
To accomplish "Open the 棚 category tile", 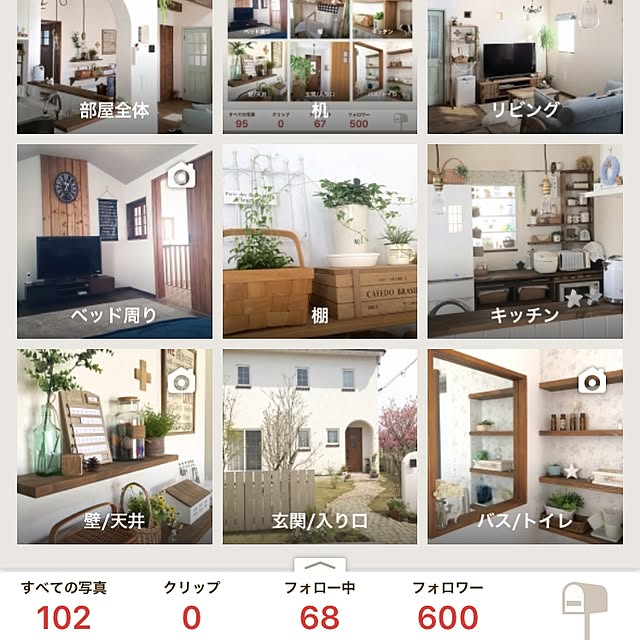I will (320, 240).
